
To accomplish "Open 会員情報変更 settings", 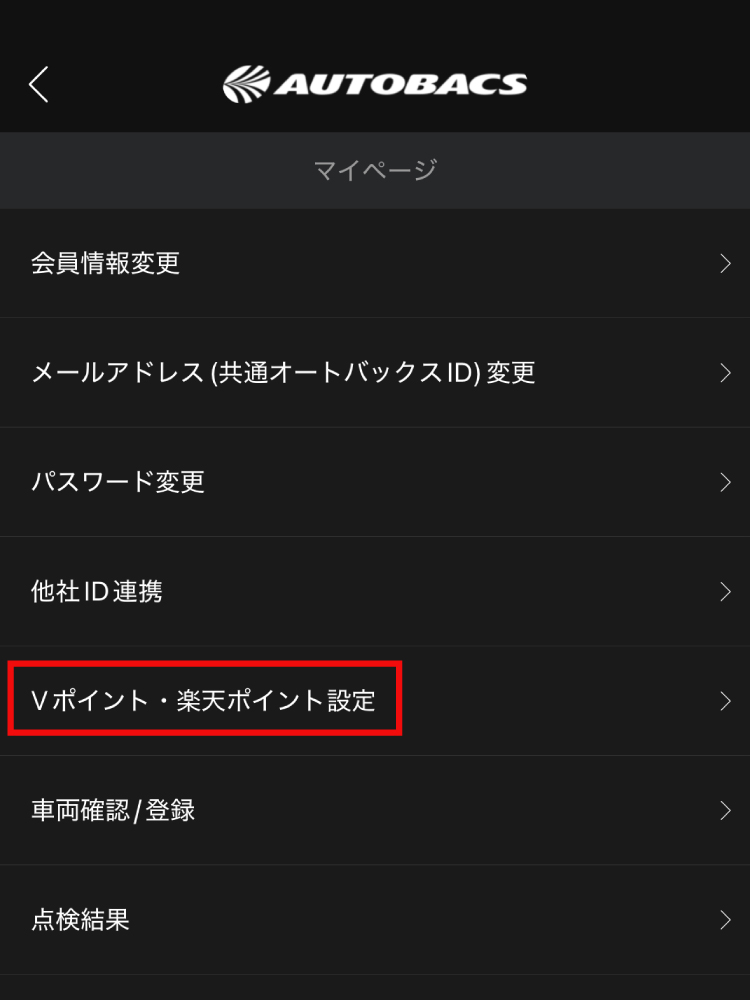I will pyautogui.click(x=375, y=263).
